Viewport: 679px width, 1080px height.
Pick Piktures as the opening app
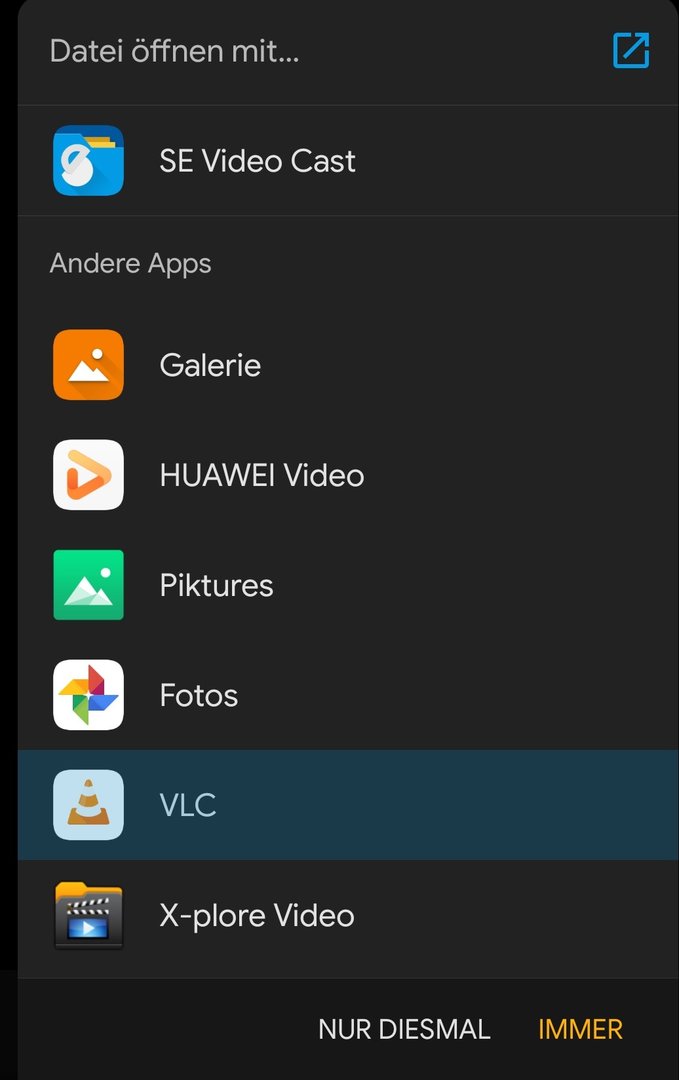(216, 585)
